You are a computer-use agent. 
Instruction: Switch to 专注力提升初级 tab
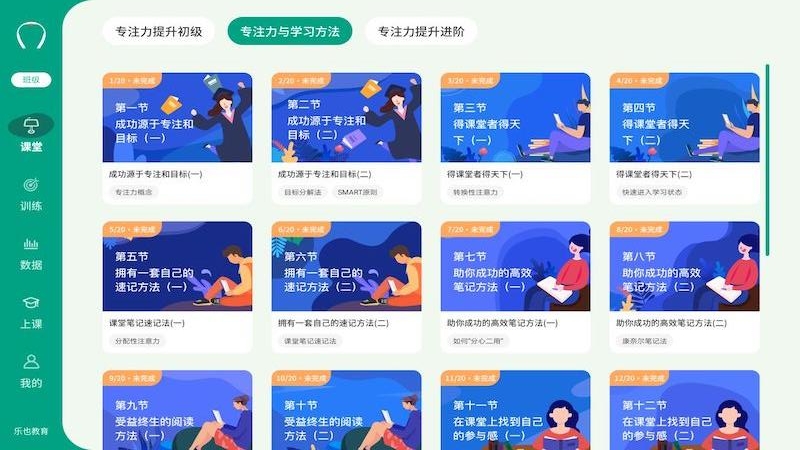click(159, 31)
